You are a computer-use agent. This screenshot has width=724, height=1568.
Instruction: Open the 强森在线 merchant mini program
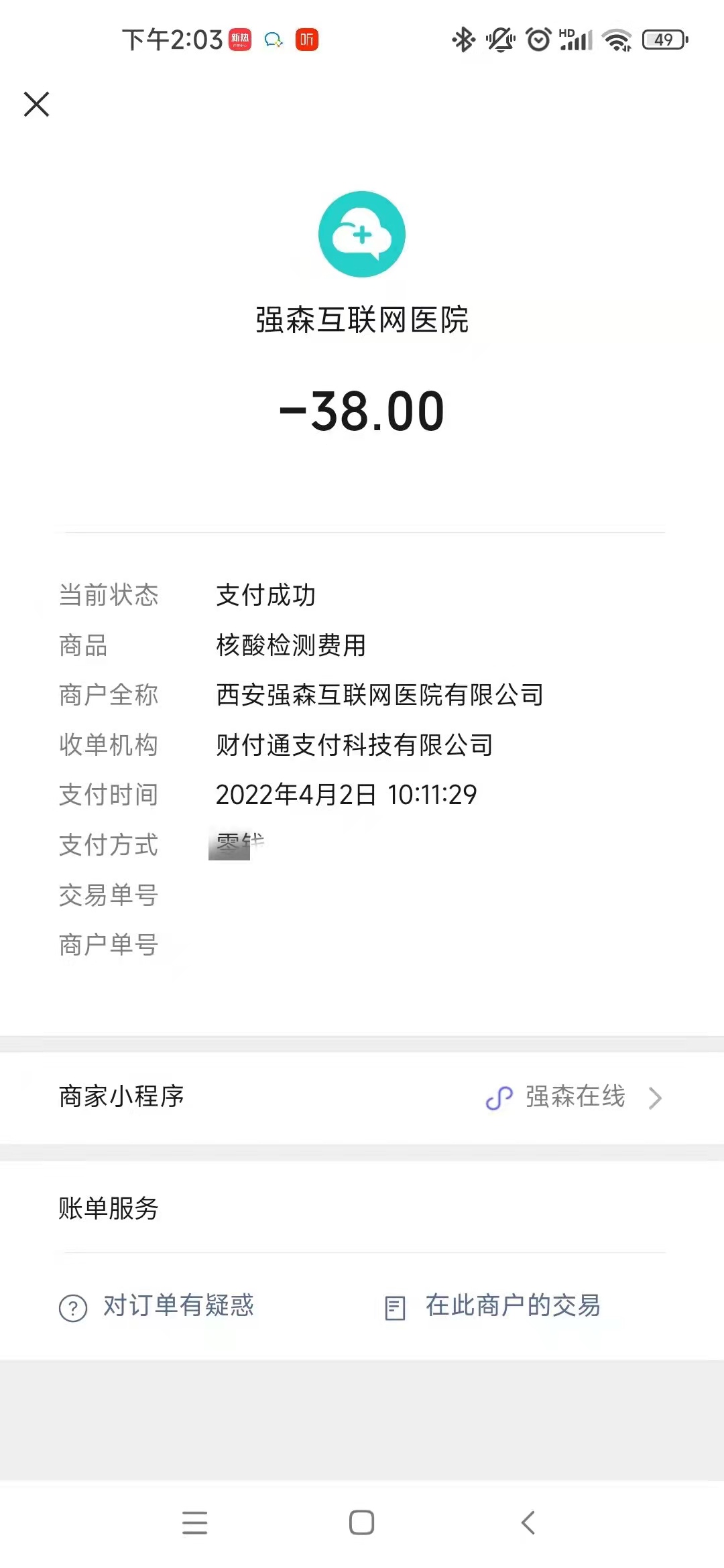point(574,1098)
